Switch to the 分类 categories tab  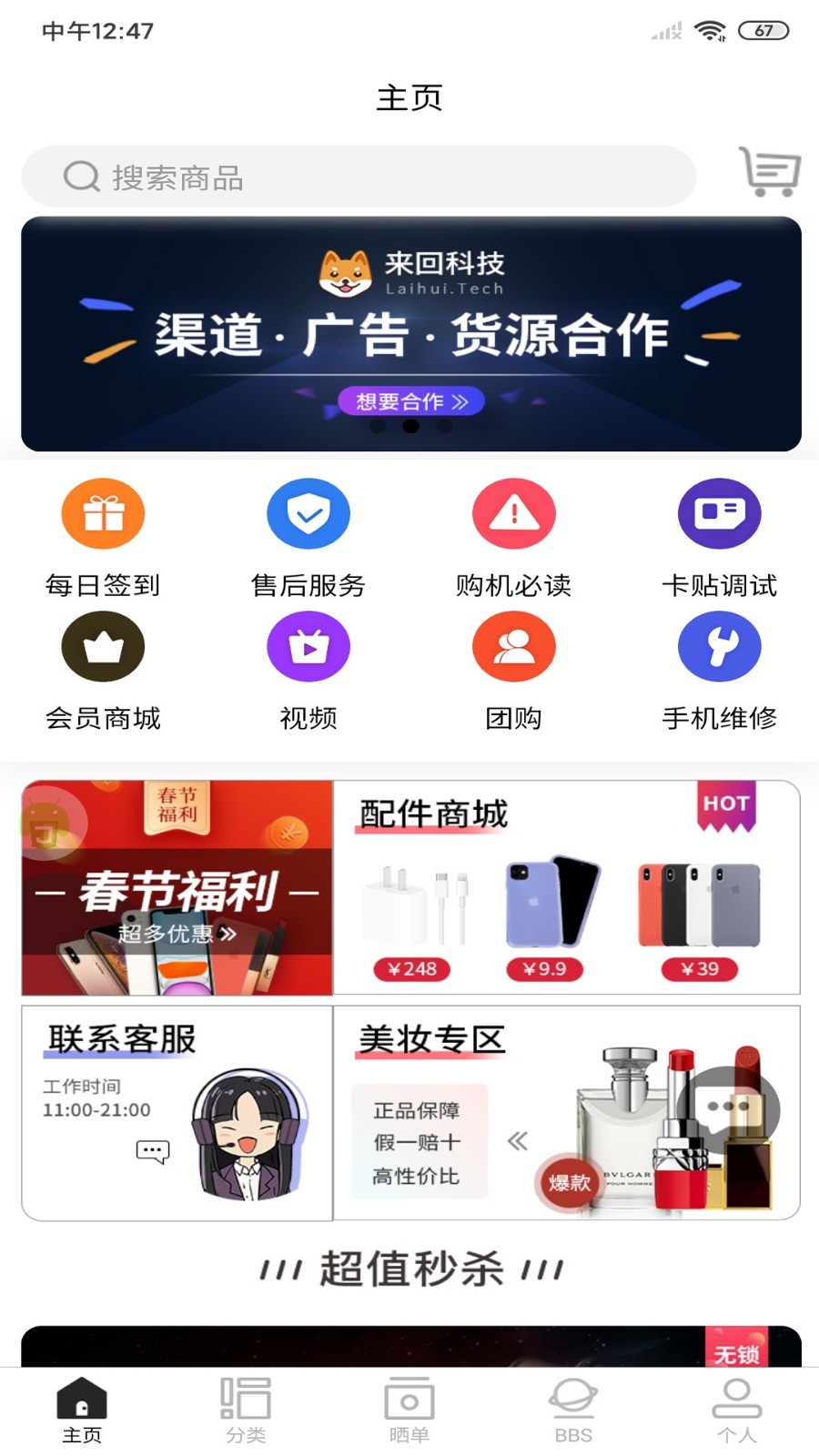pyautogui.click(x=244, y=1406)
